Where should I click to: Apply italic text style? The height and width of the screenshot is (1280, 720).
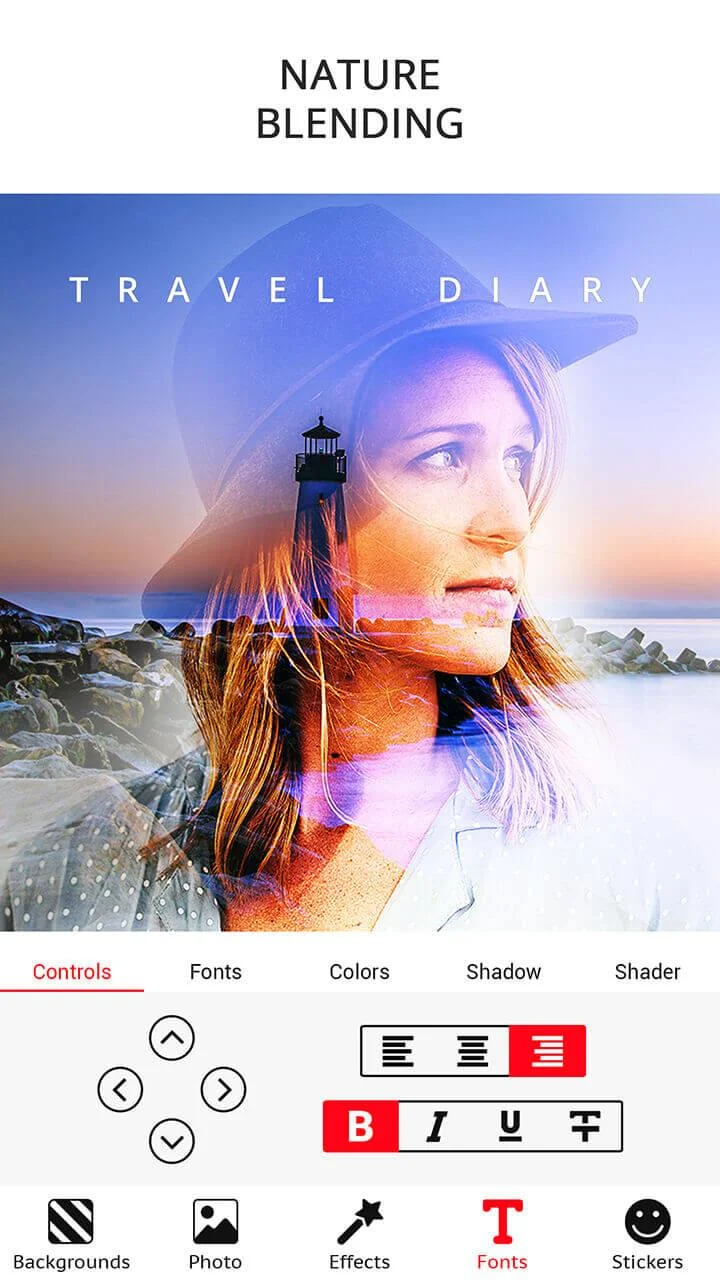[435, 1126]
